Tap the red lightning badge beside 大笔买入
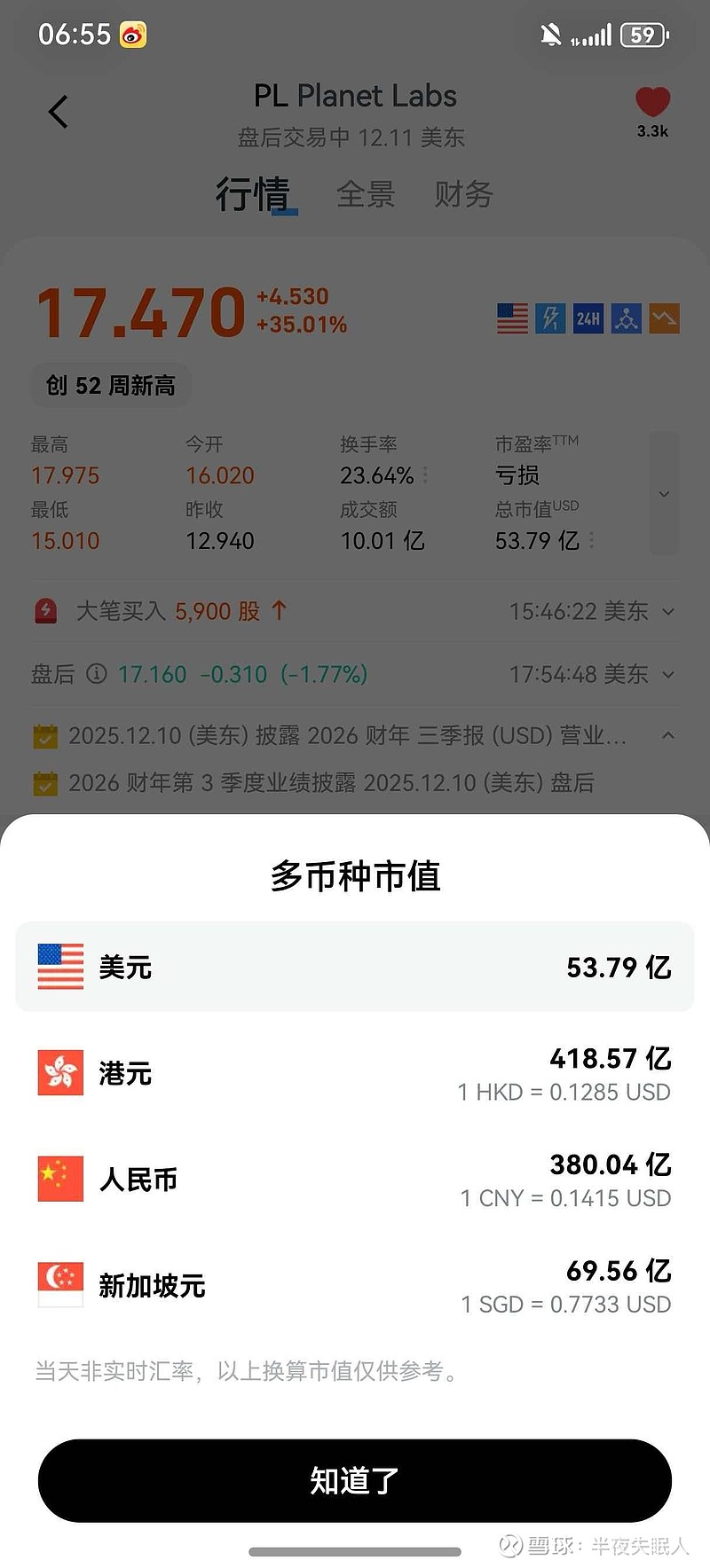 point(46,611)
